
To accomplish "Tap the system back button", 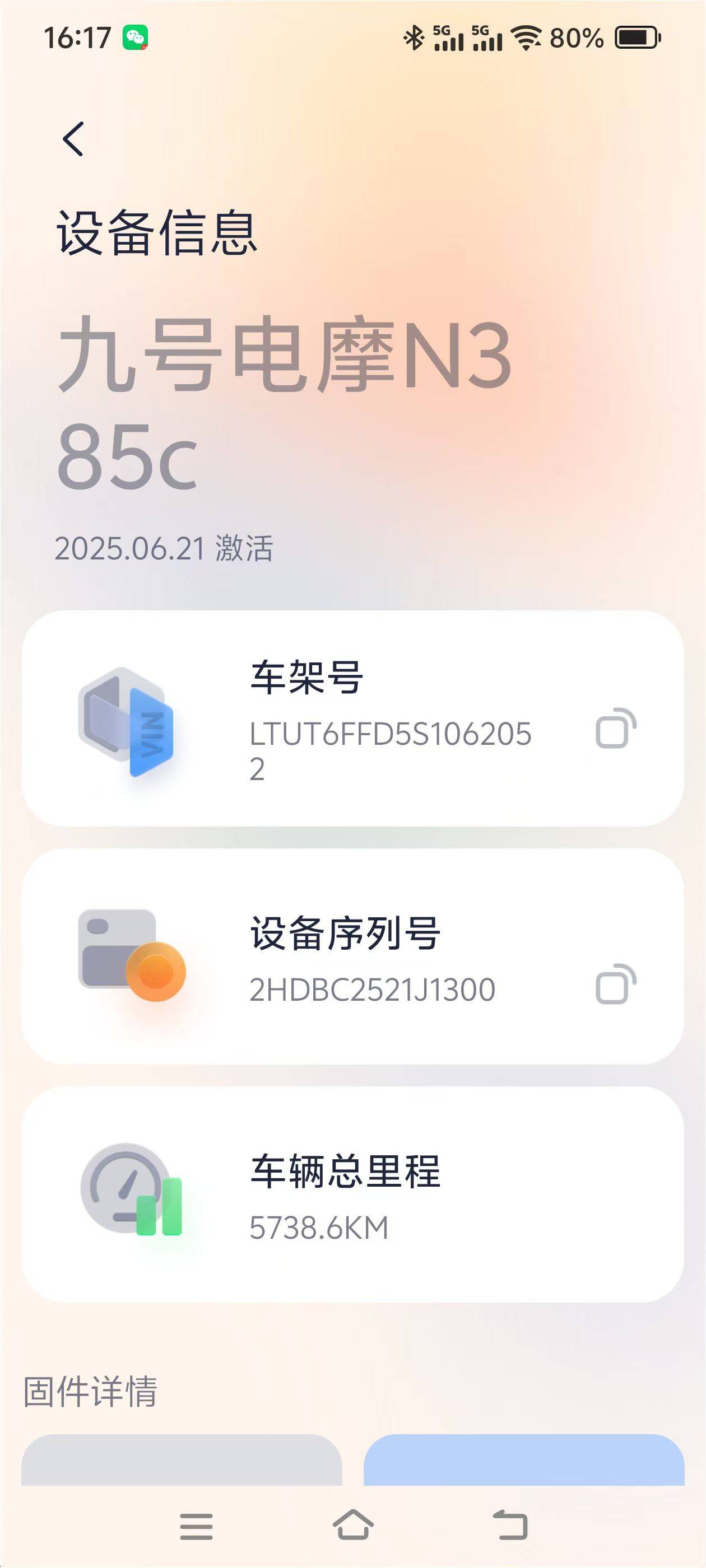I will 510,1525.
